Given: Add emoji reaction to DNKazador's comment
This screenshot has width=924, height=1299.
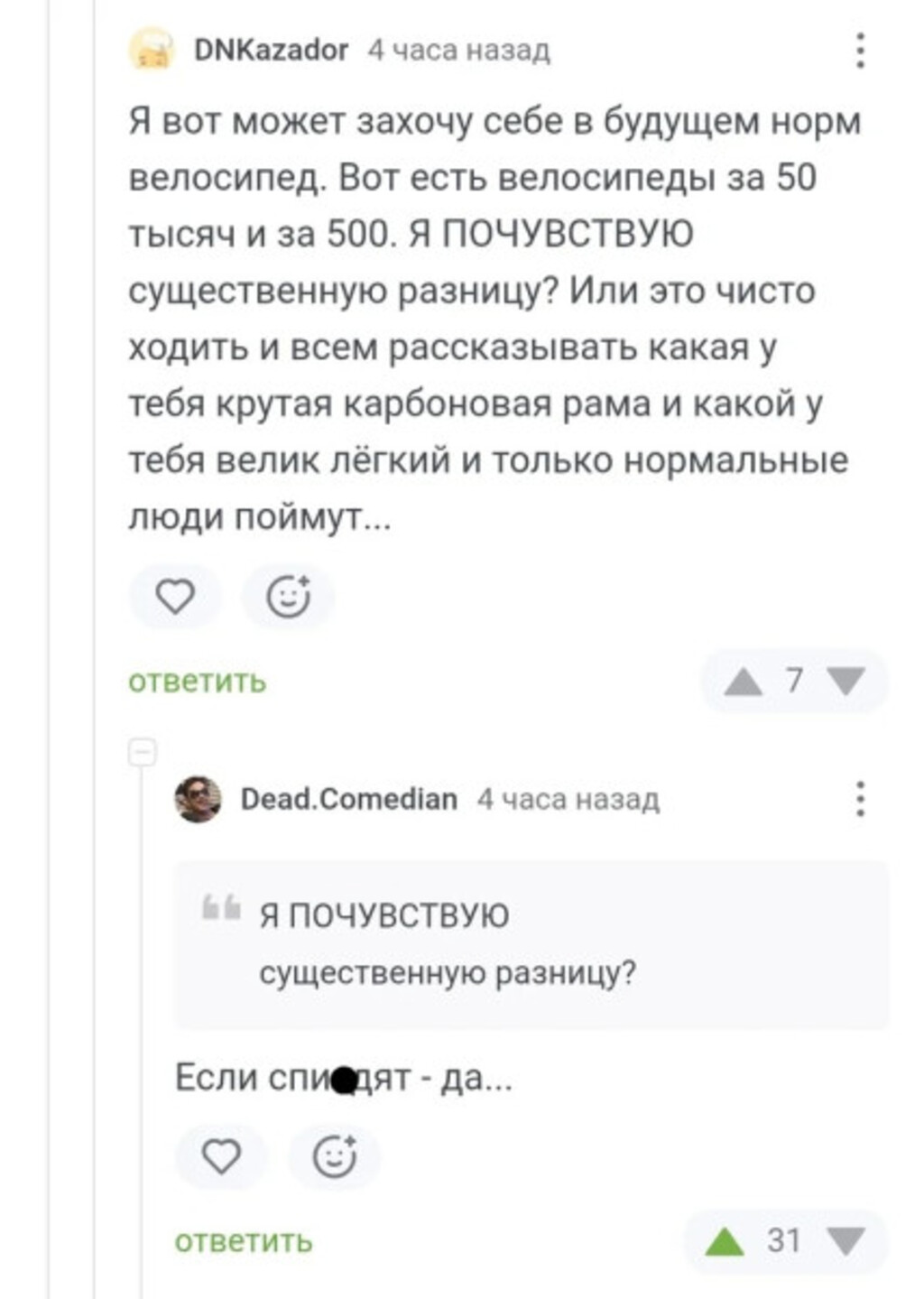Looking at the screenshot, I should [289, 597].
